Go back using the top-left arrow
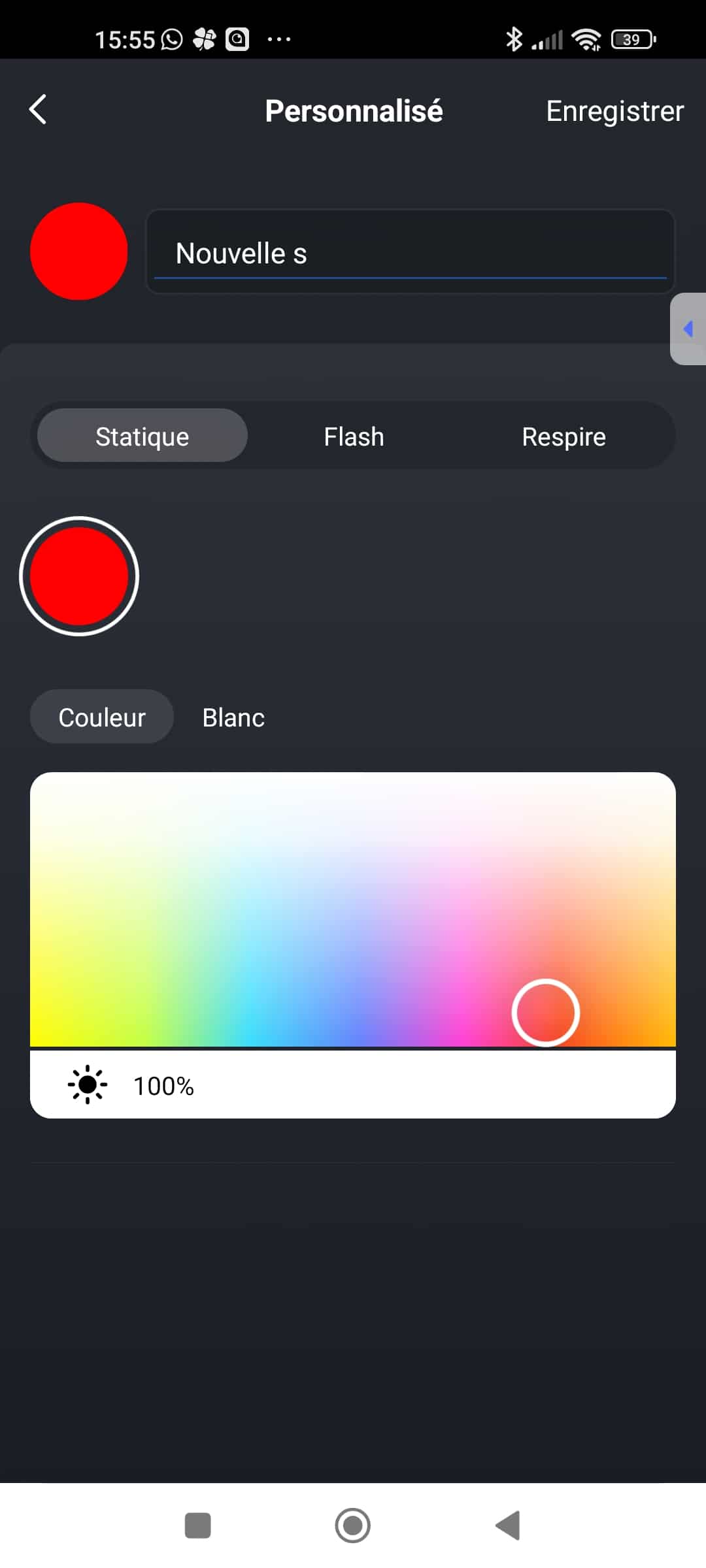The height and width of the screenshot is (1568, 706). [38, 110]
